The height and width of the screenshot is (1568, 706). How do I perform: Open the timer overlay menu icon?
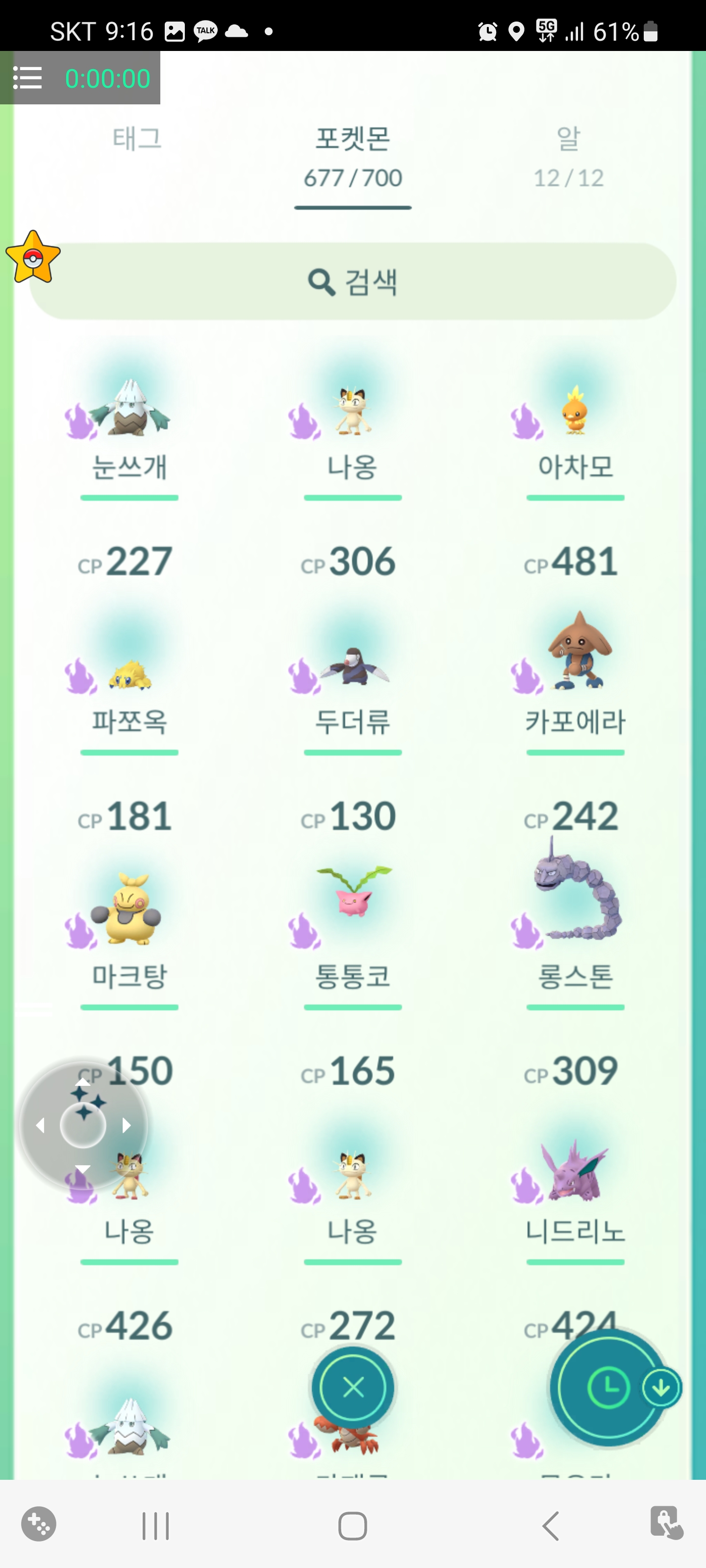pyautogui.click(x=27, y=78)
